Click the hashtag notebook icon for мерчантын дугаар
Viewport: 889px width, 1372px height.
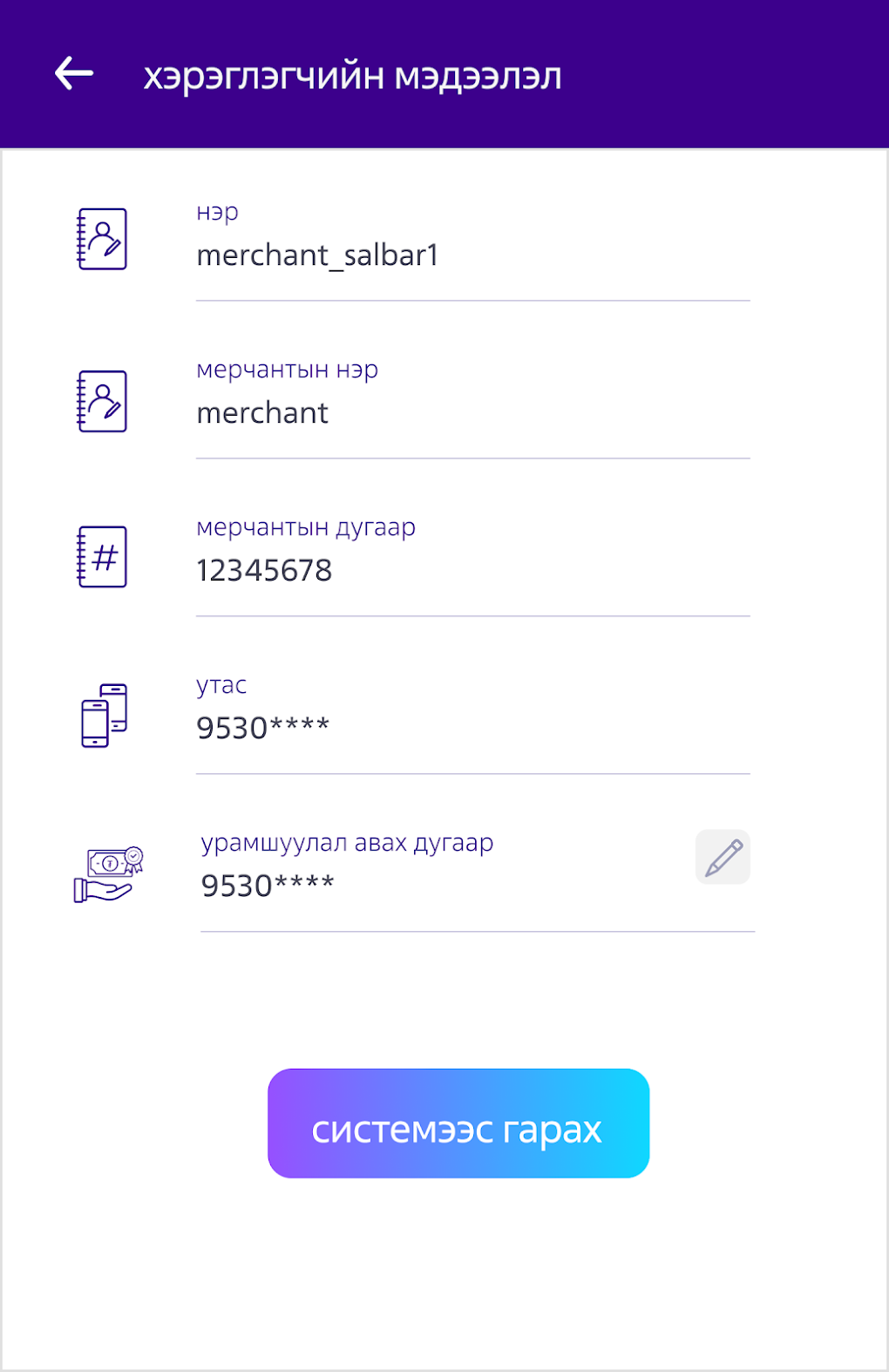[x=102, y=556]
